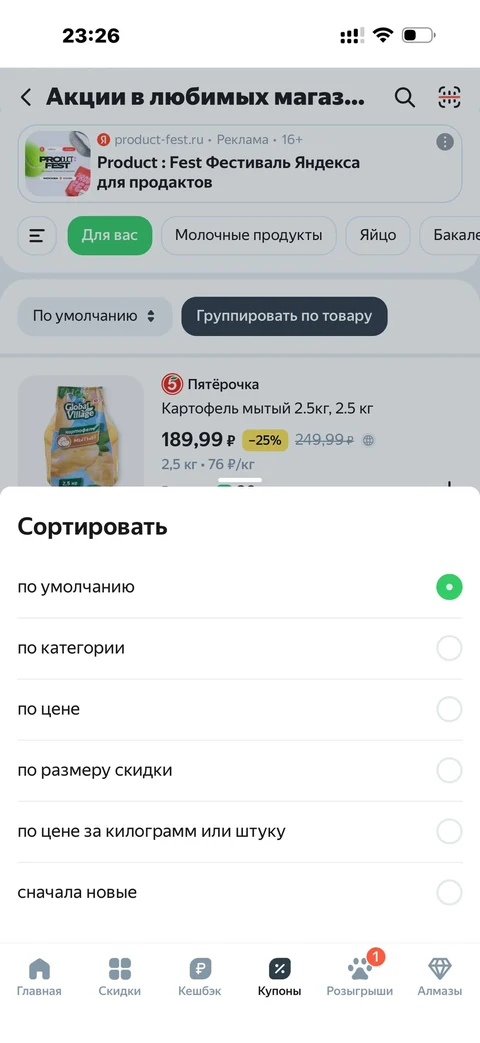Select сначала новые sorting option

coord(239,893)
